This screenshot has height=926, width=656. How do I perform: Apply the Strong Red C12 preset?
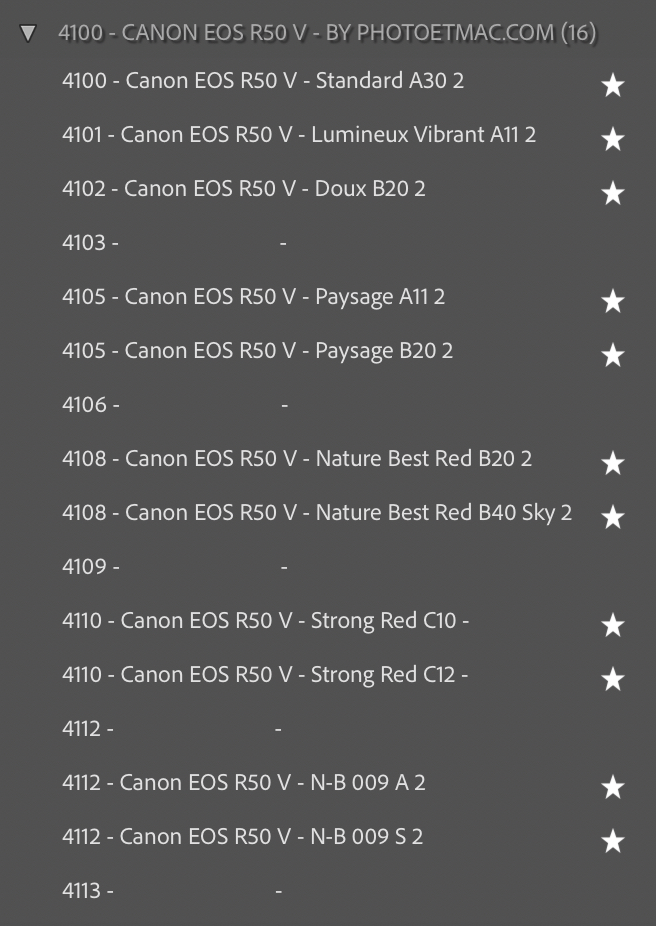(x=265, y=674)
